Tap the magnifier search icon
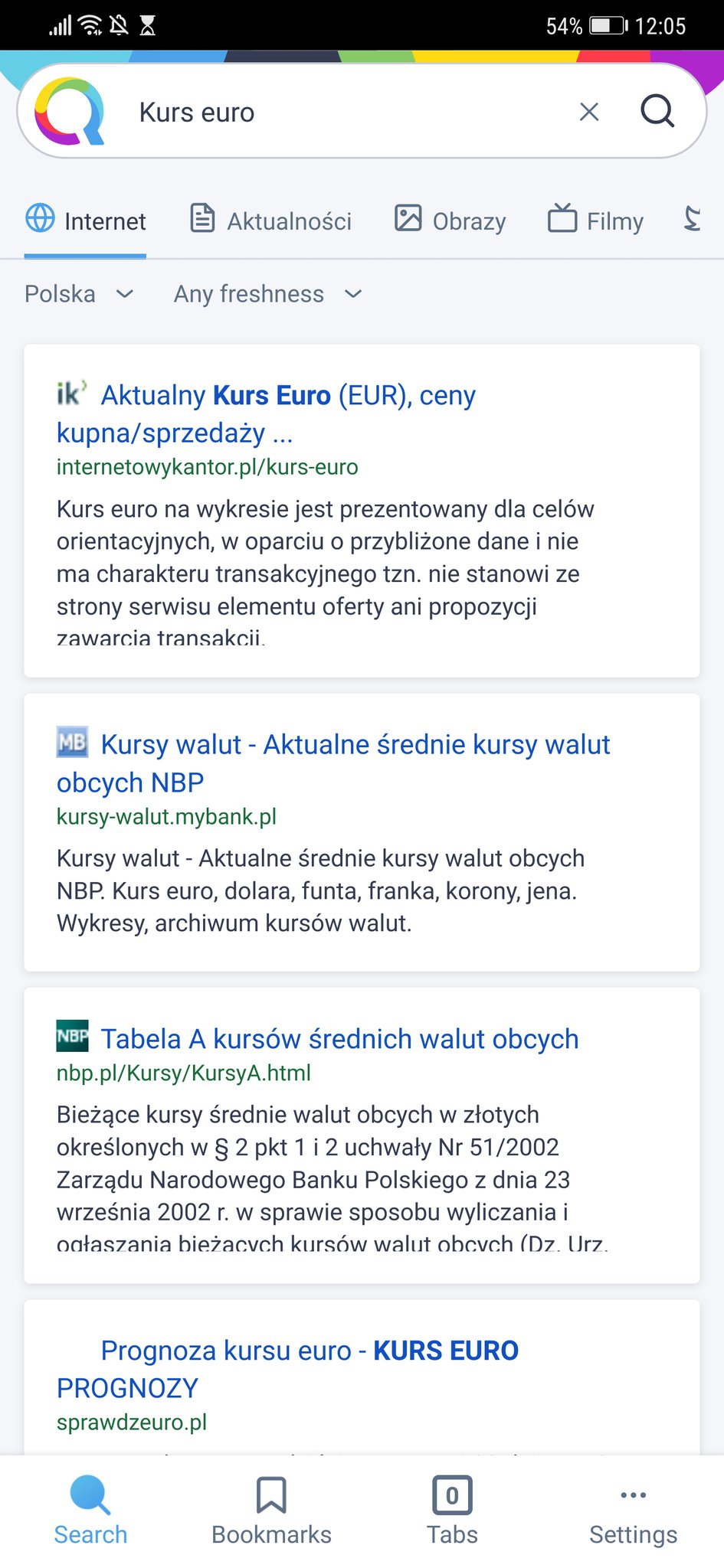This screenshot has height=1568, width=724. (657, 112)
